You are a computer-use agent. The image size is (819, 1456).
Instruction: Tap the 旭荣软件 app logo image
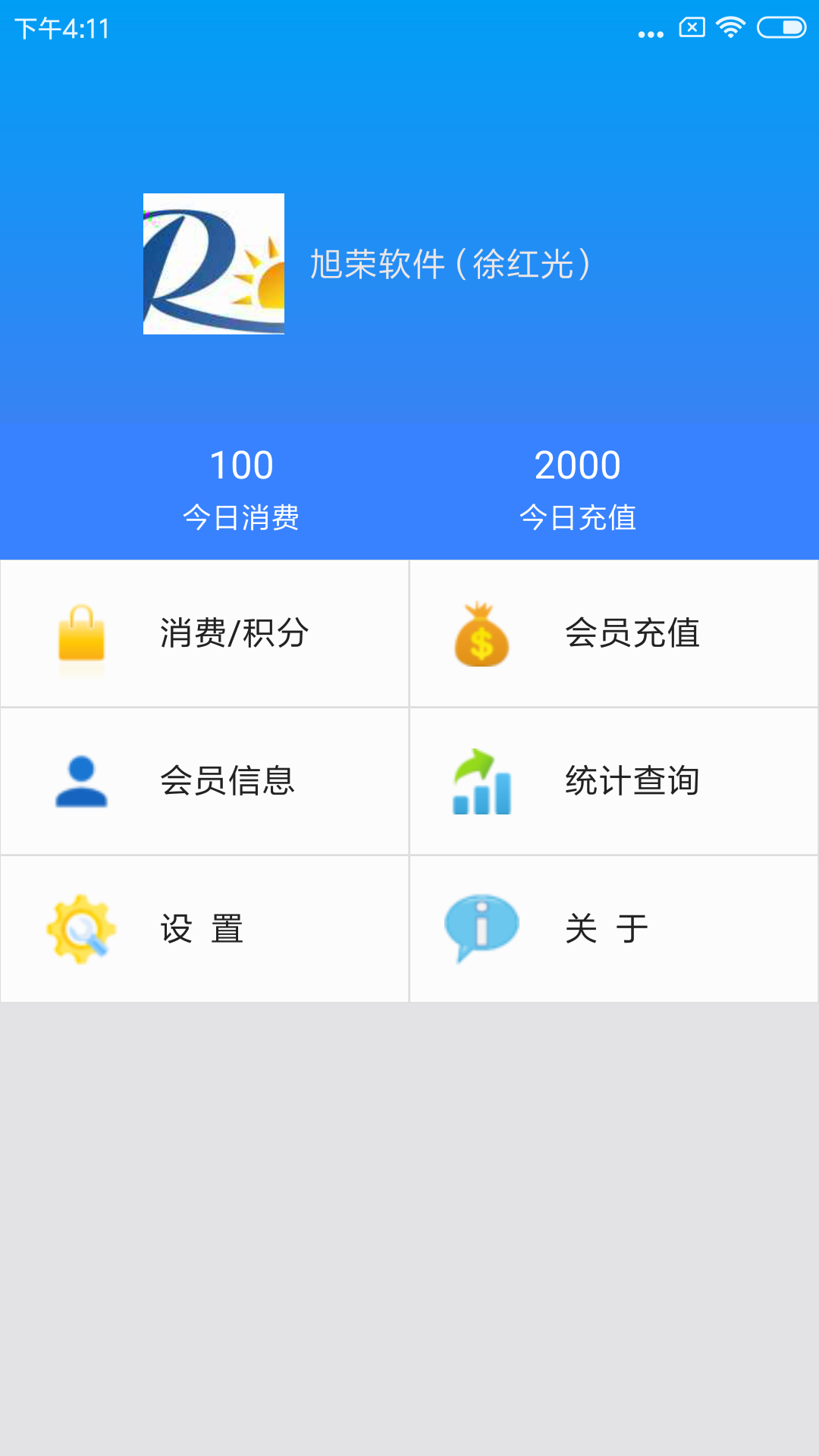(x=215, y=265)
